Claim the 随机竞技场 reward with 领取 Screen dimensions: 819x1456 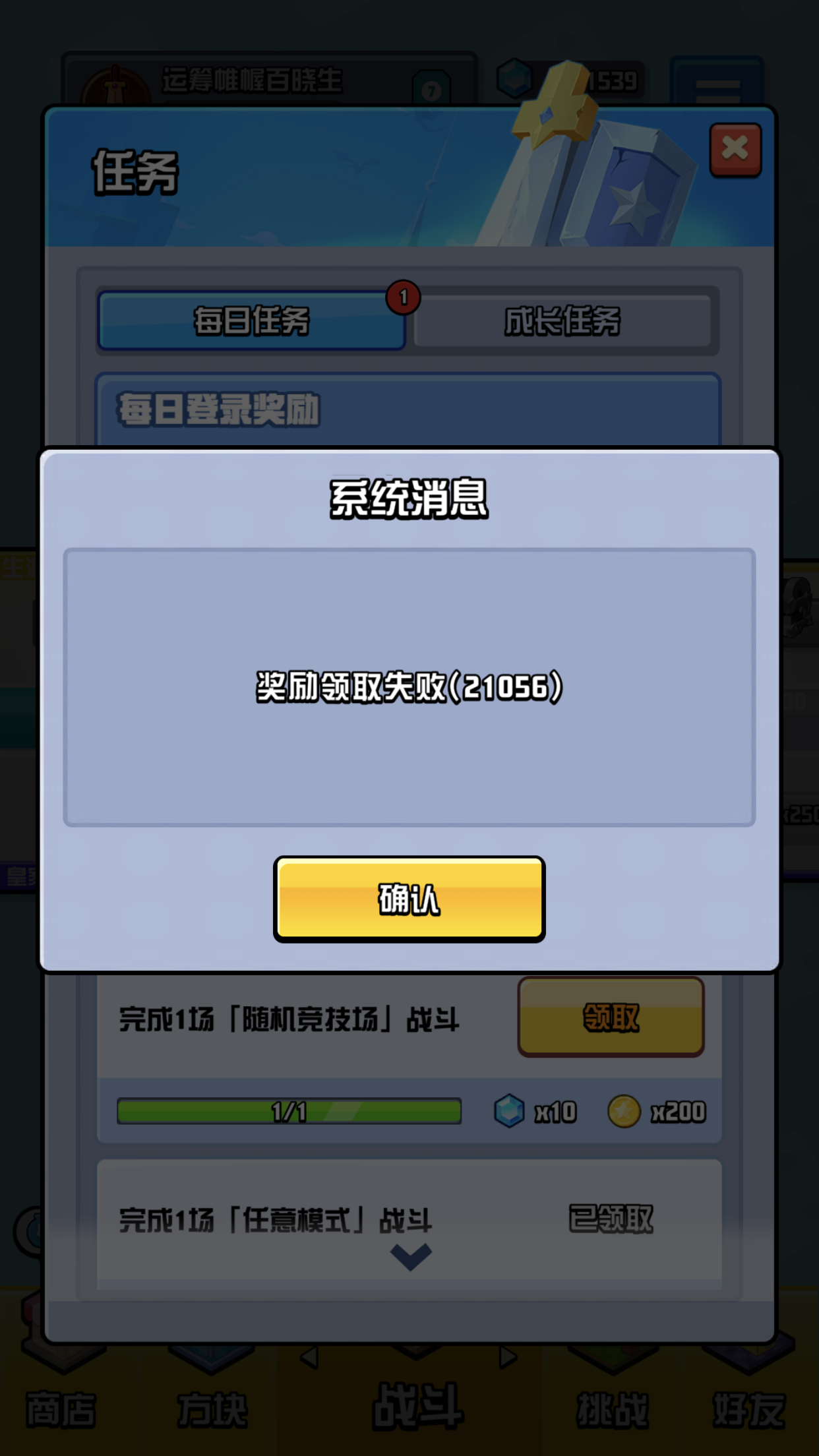pos(609,1016)
